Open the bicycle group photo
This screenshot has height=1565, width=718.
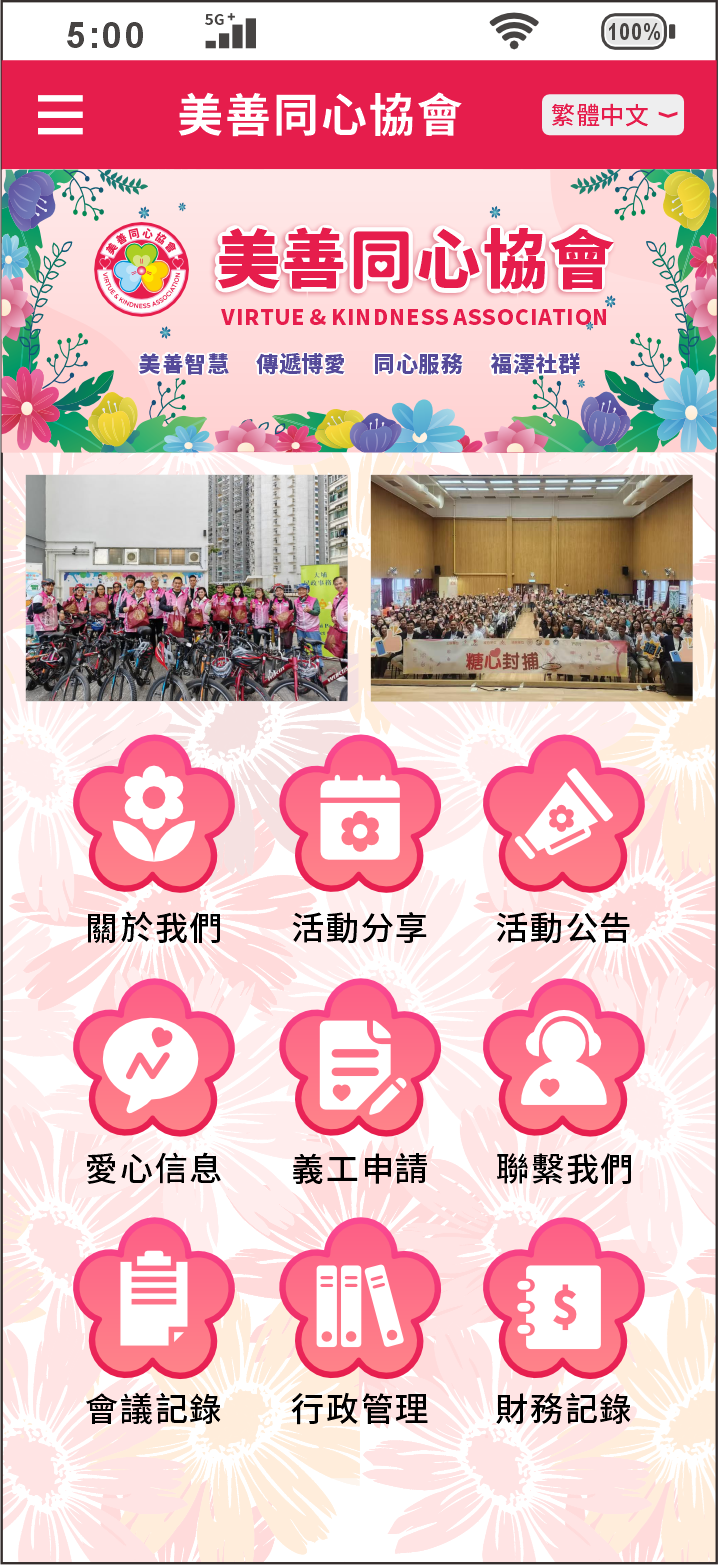[187, 588]
